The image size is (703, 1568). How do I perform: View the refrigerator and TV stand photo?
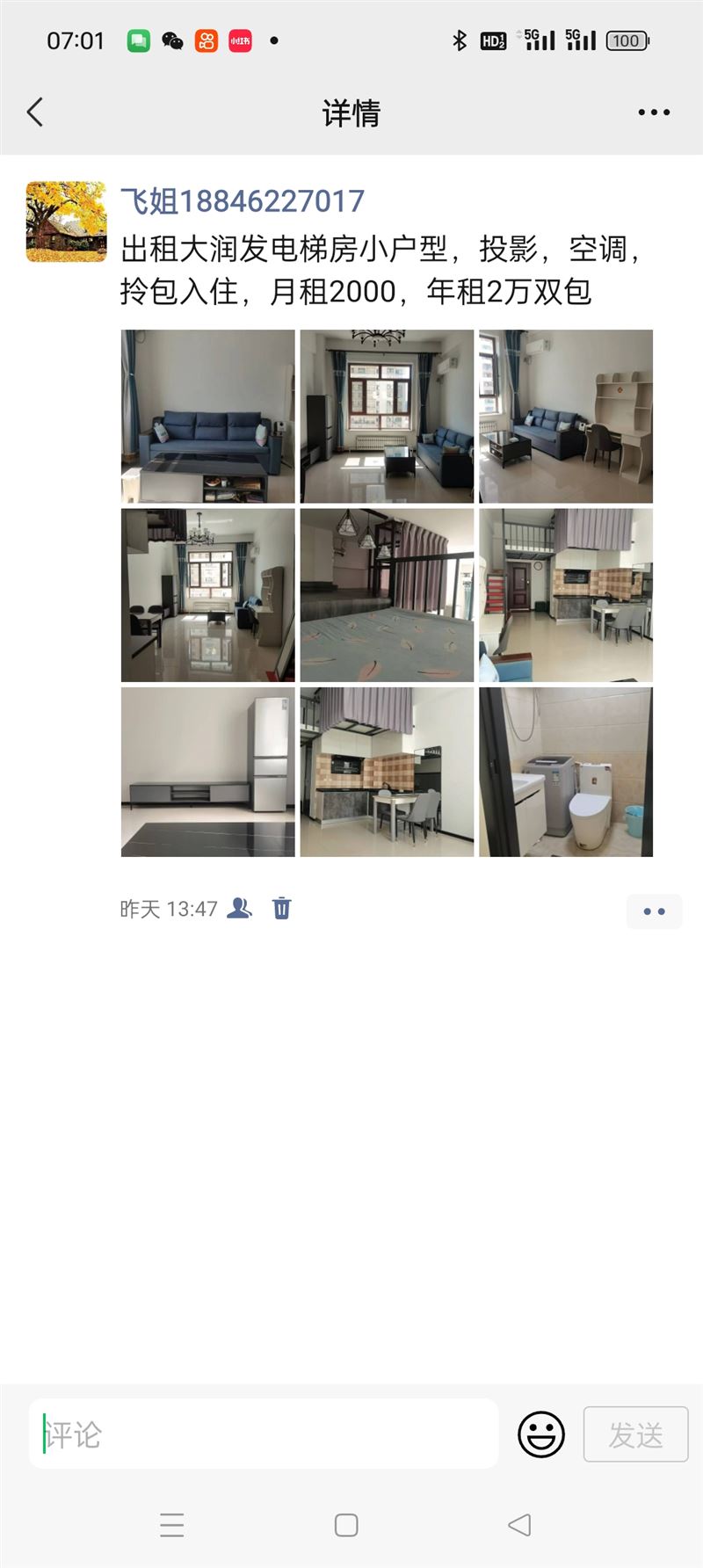pyautogui.click(x=208, y=772)
